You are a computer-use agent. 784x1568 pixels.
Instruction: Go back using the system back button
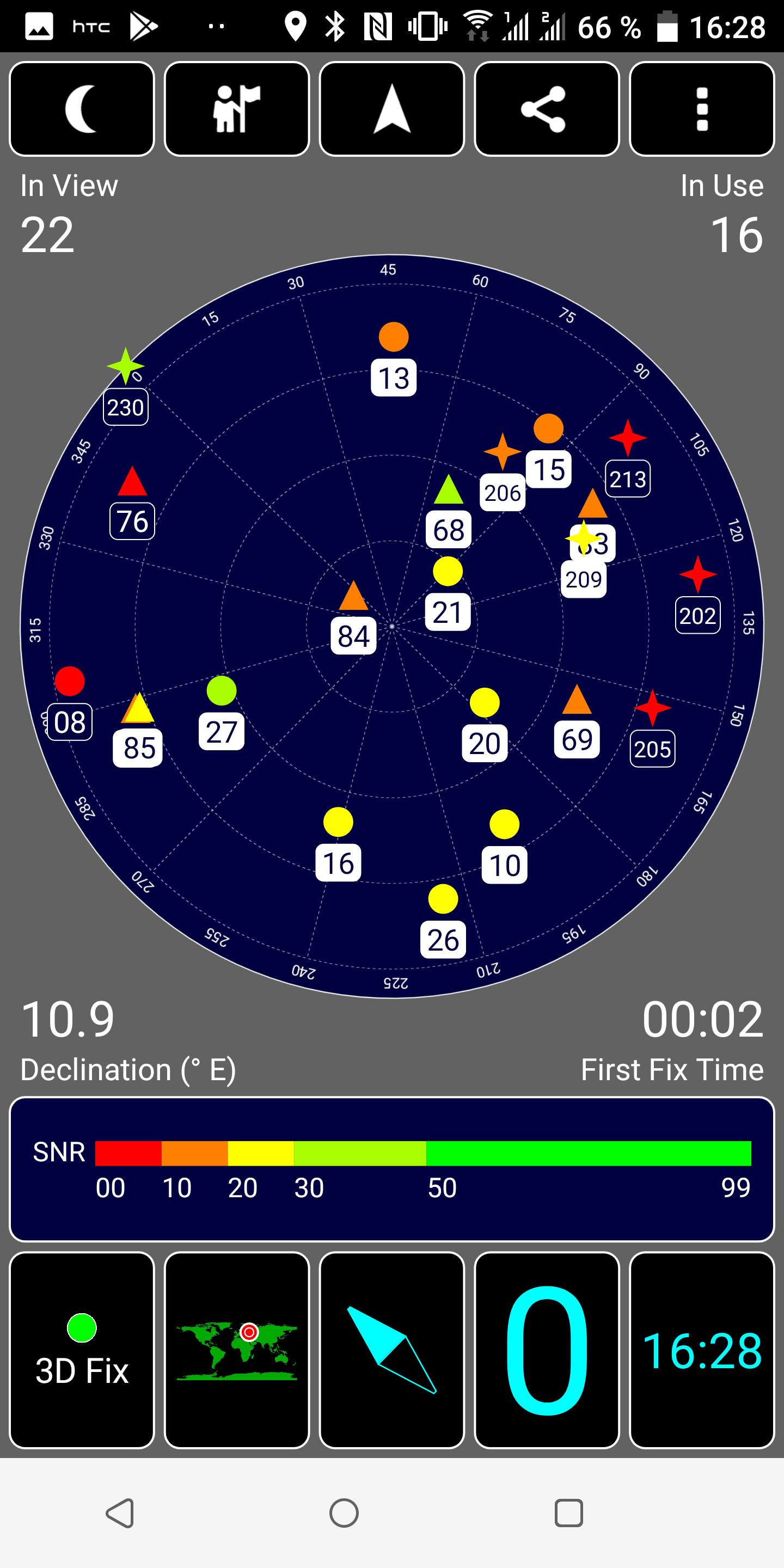(120, 1512)
